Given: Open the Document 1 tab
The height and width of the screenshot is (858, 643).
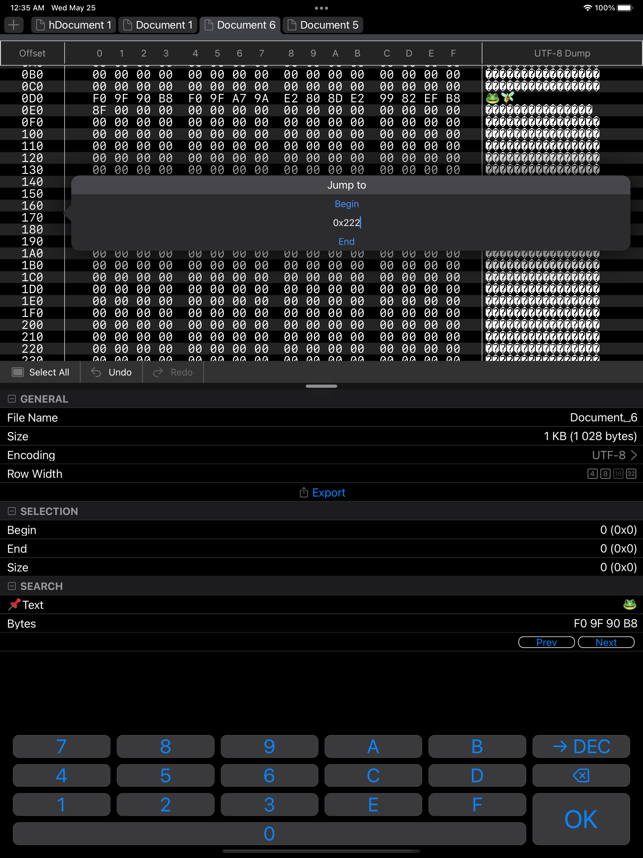Looking at the screenshot, I should (156, 25).
